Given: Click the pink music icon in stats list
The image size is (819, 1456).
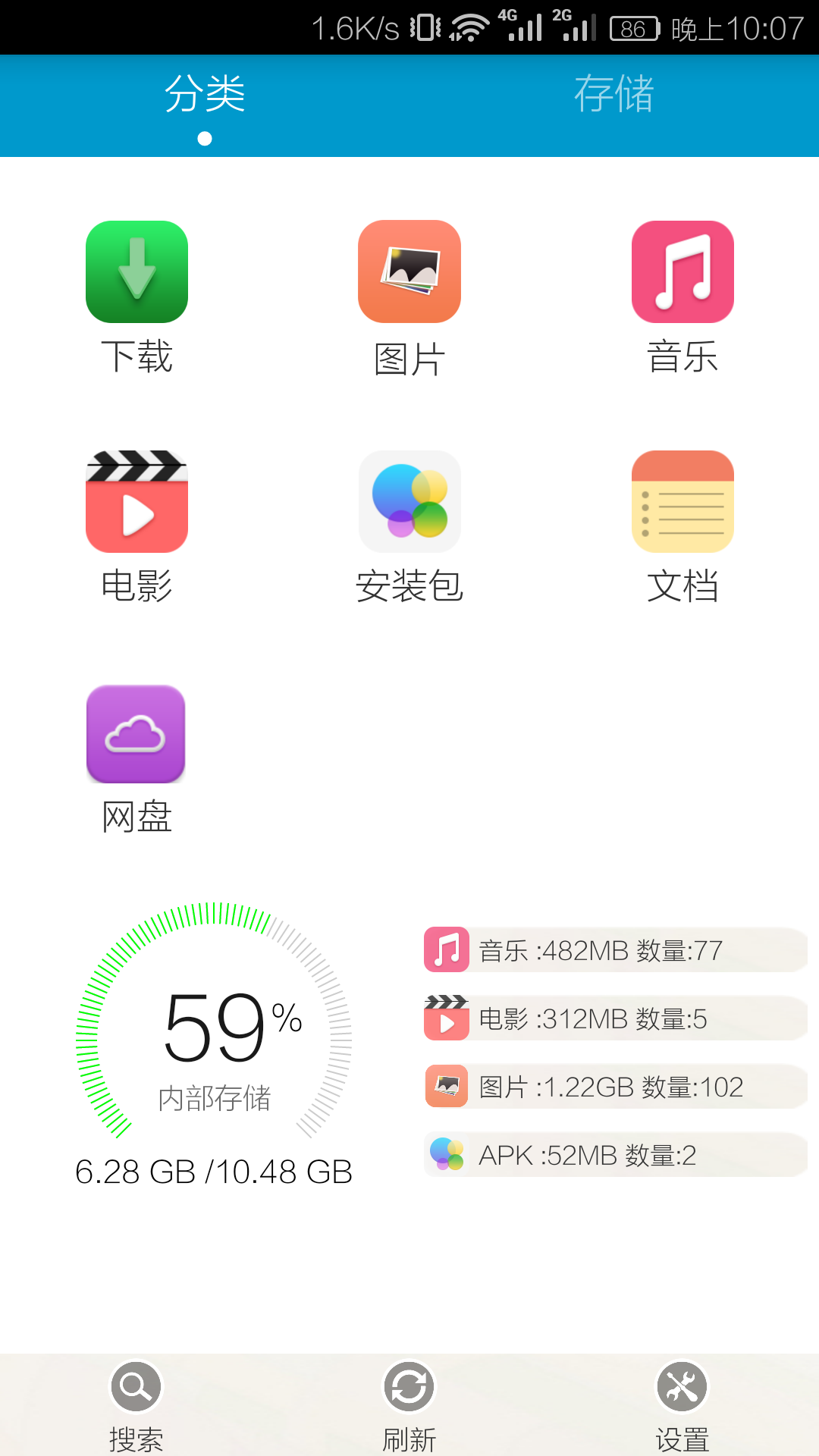Looking at the screenshot, I should pos(447,949).
